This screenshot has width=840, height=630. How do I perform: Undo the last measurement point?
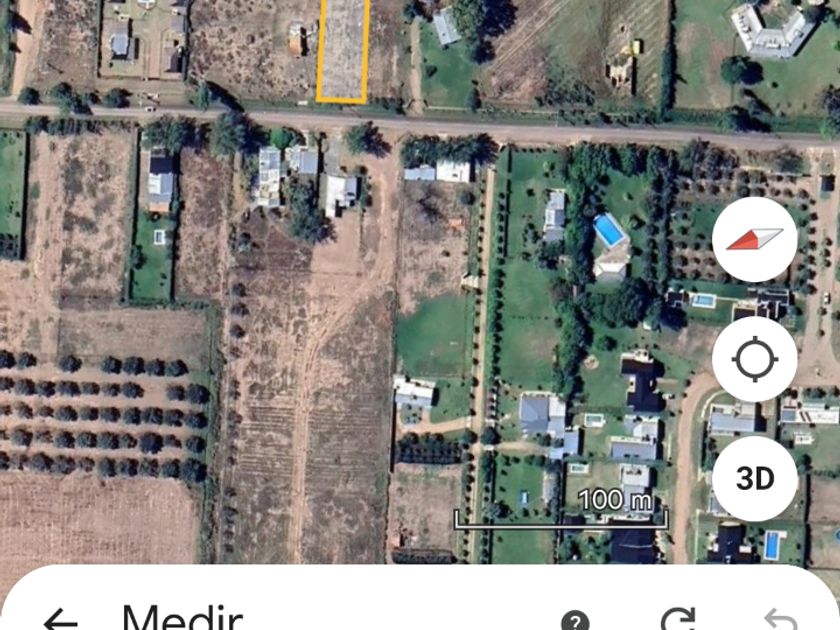[780, 620]
